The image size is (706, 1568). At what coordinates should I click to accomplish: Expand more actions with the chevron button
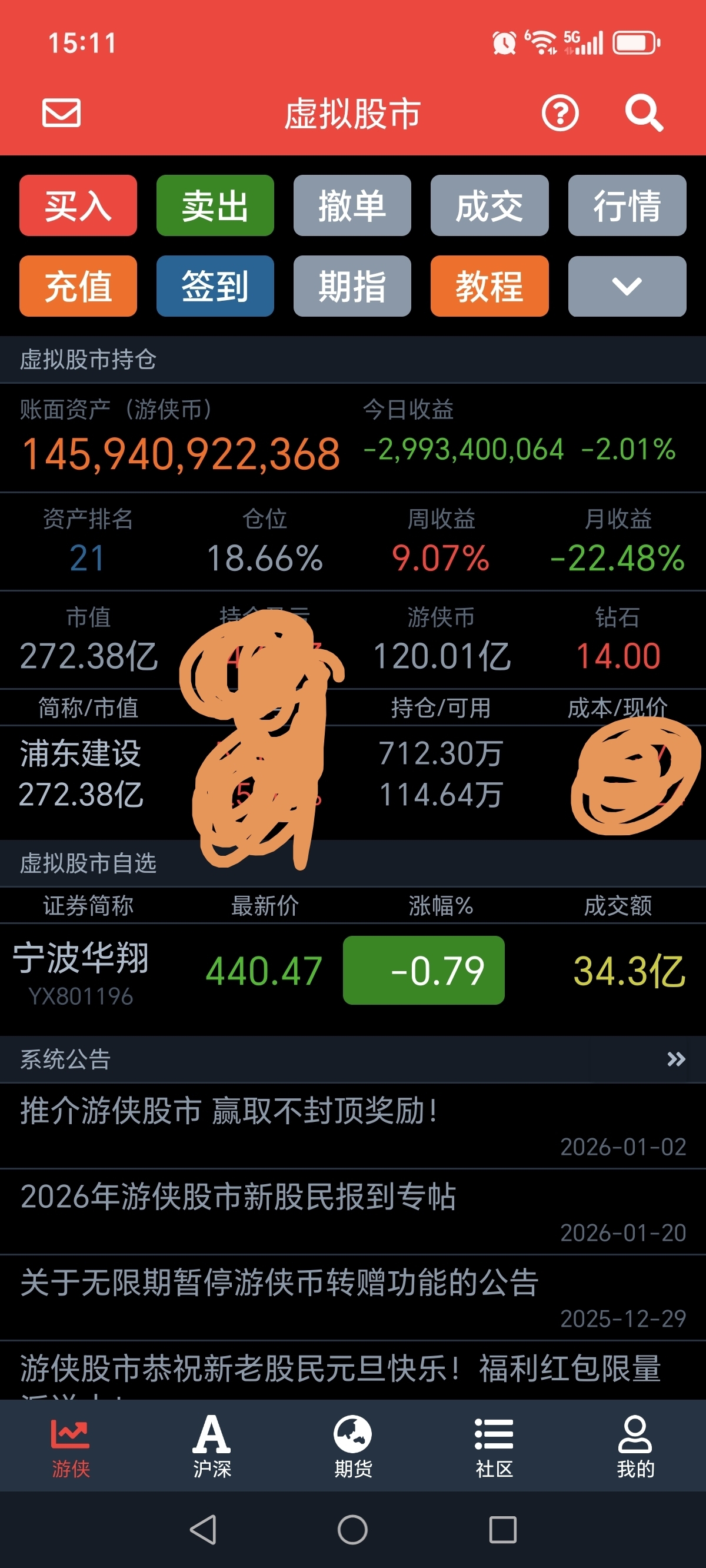pyautogui.click(x=627, y=286)
